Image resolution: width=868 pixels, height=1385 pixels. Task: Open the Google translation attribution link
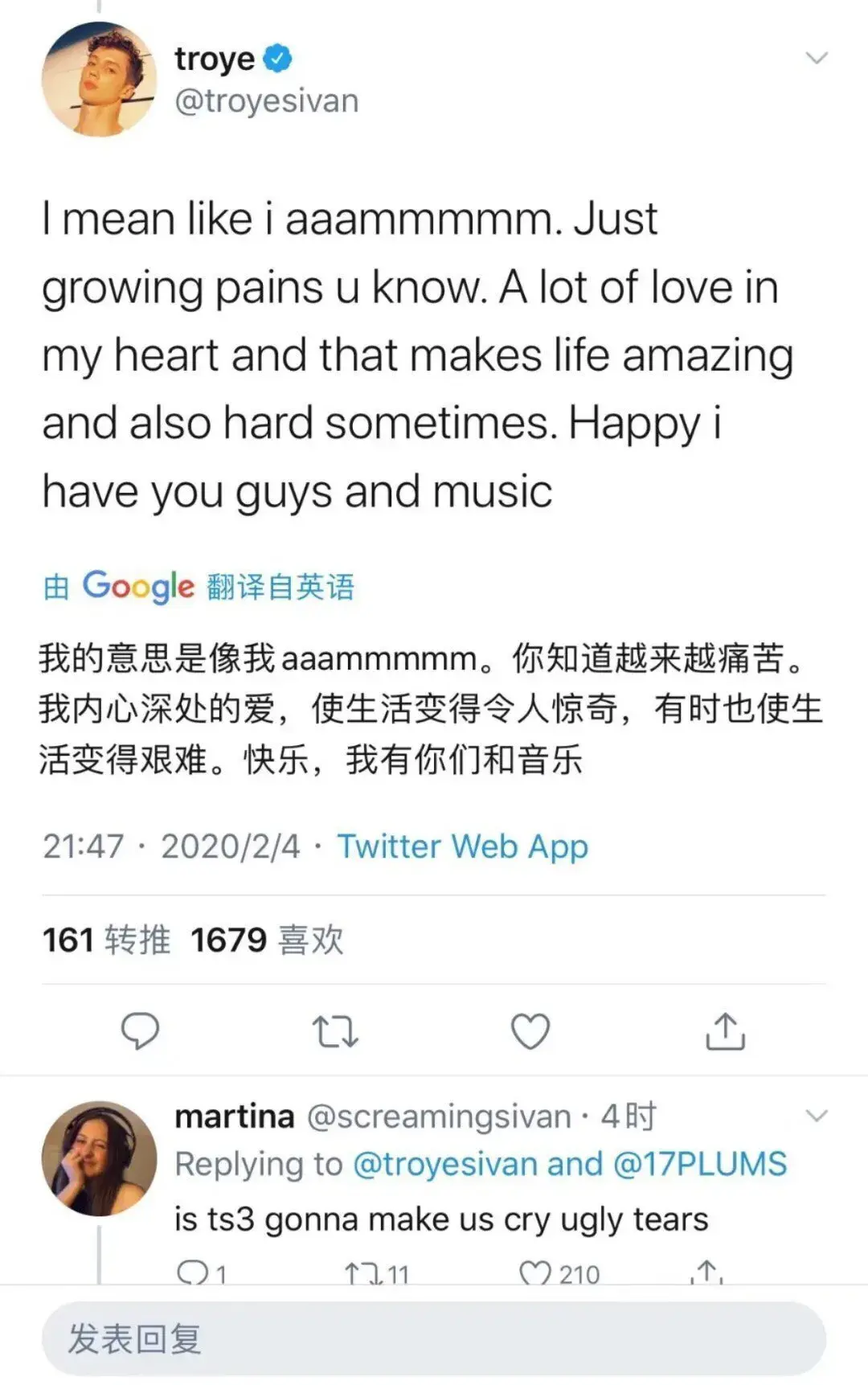tap(199, 587)
